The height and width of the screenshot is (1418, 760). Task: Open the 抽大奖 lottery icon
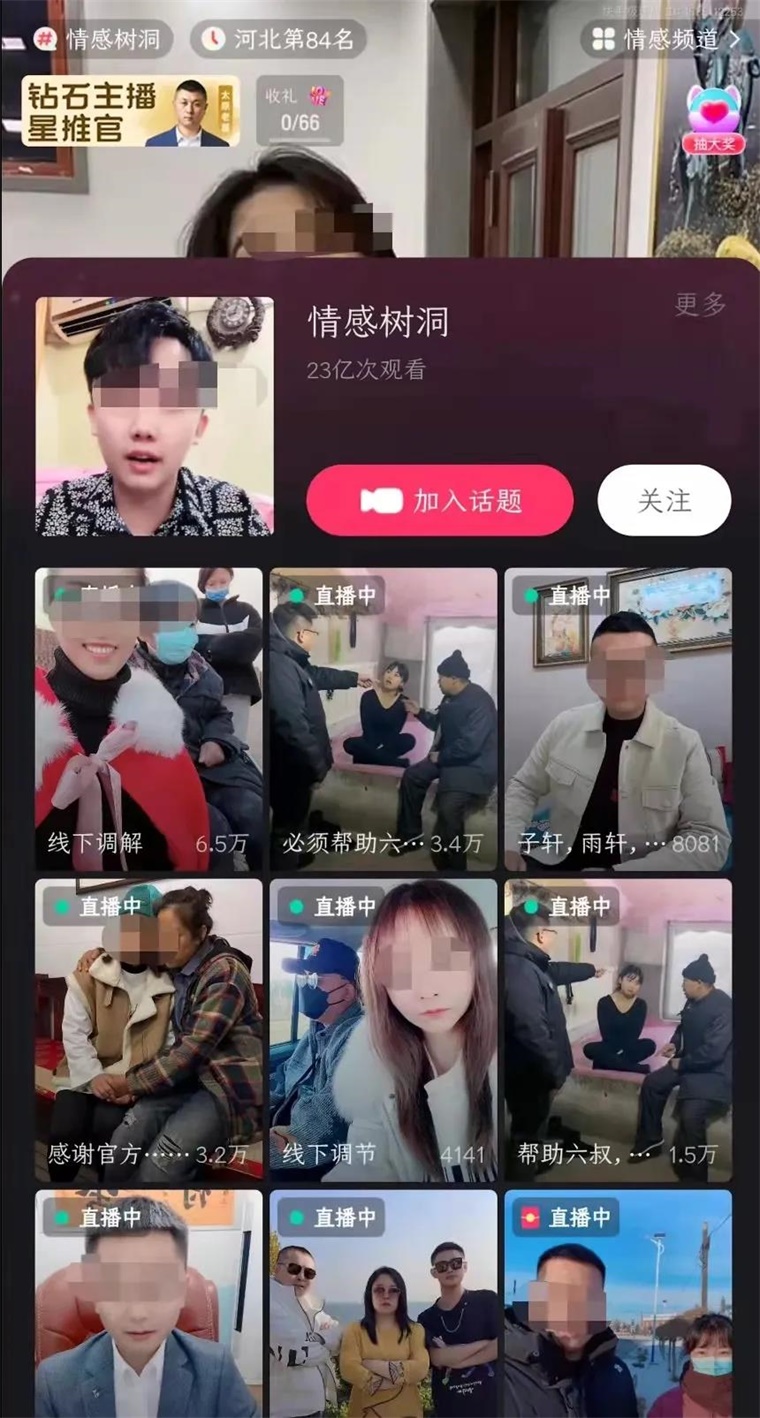click(714, 118)
